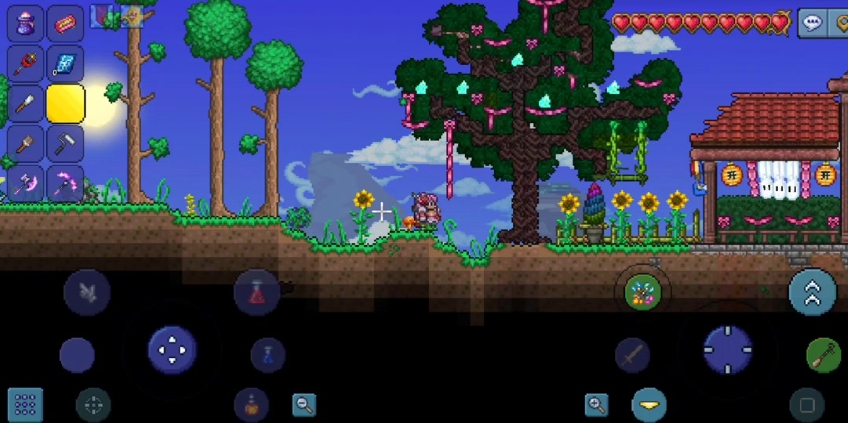
Task: Open the chat speech bubble
Action: (812, 23)
